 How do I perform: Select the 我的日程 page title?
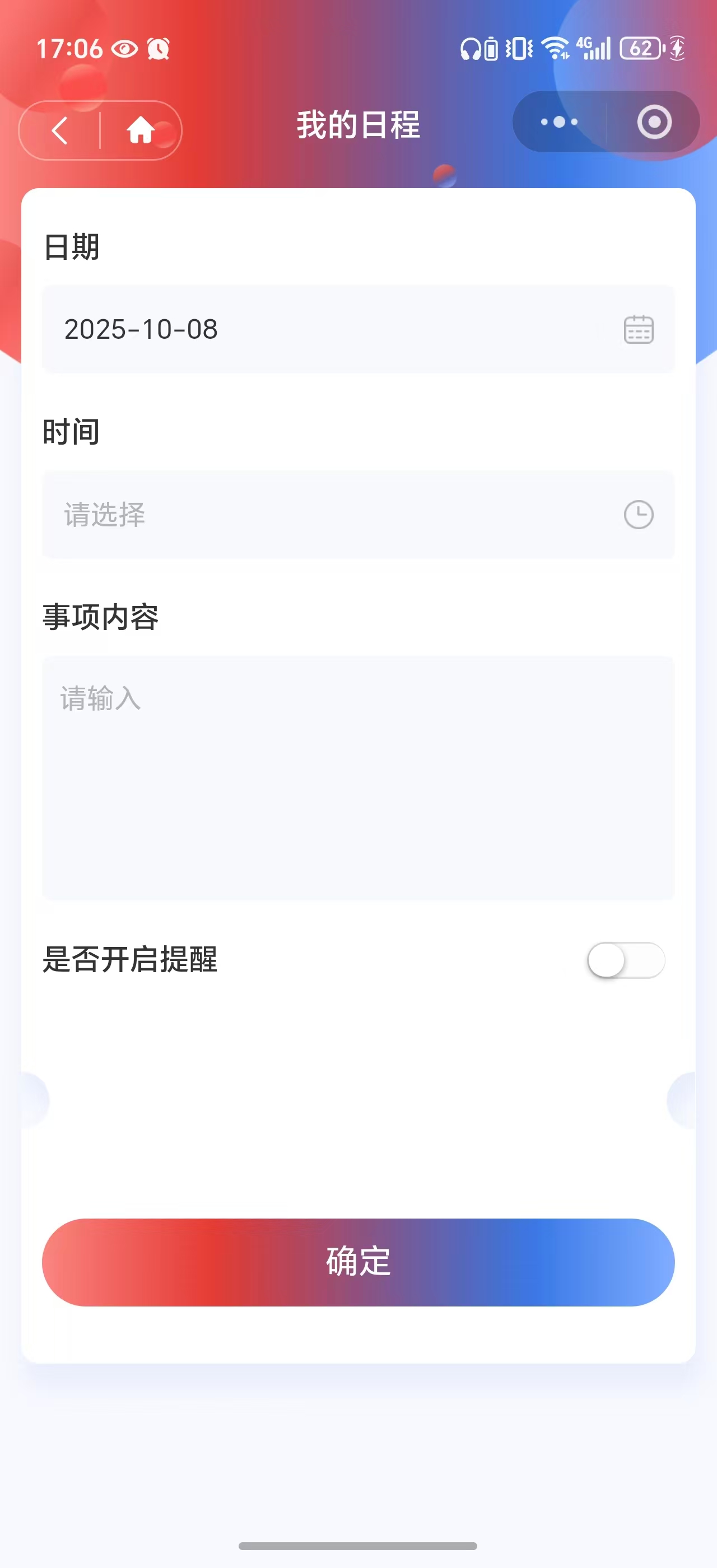coord(358,125)
